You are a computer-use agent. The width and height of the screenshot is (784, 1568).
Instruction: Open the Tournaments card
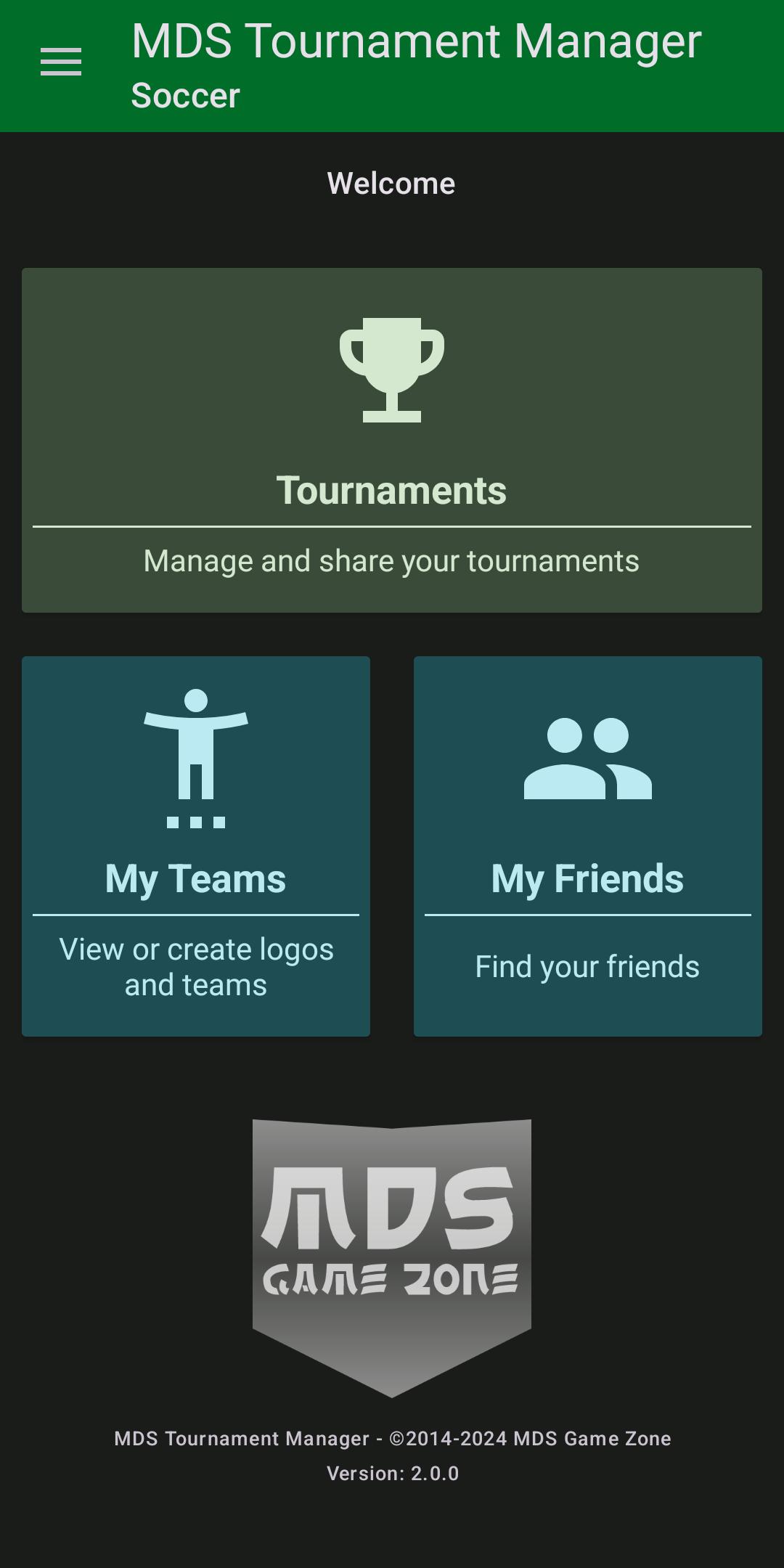tap(392, 440)
